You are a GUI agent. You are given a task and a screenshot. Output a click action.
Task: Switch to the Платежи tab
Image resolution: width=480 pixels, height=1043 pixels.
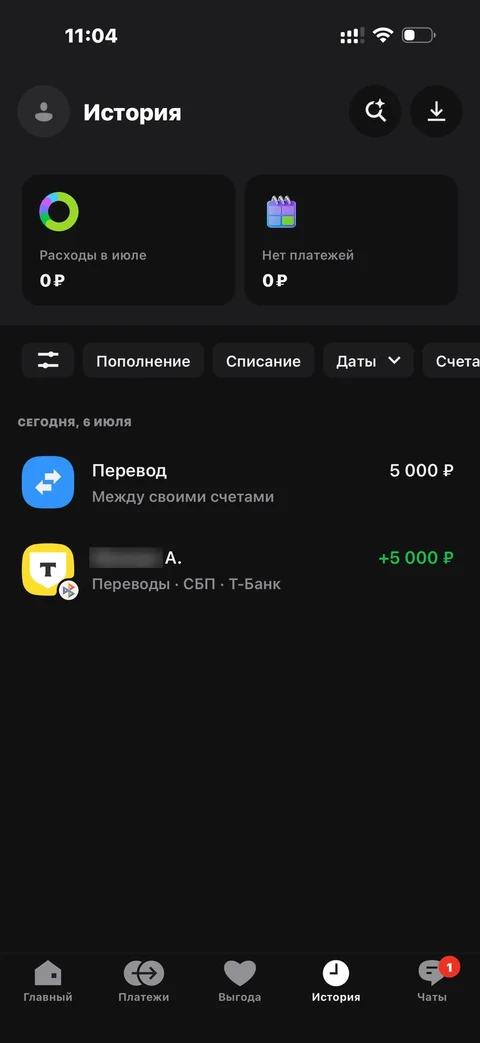click(x=144, y=981)
